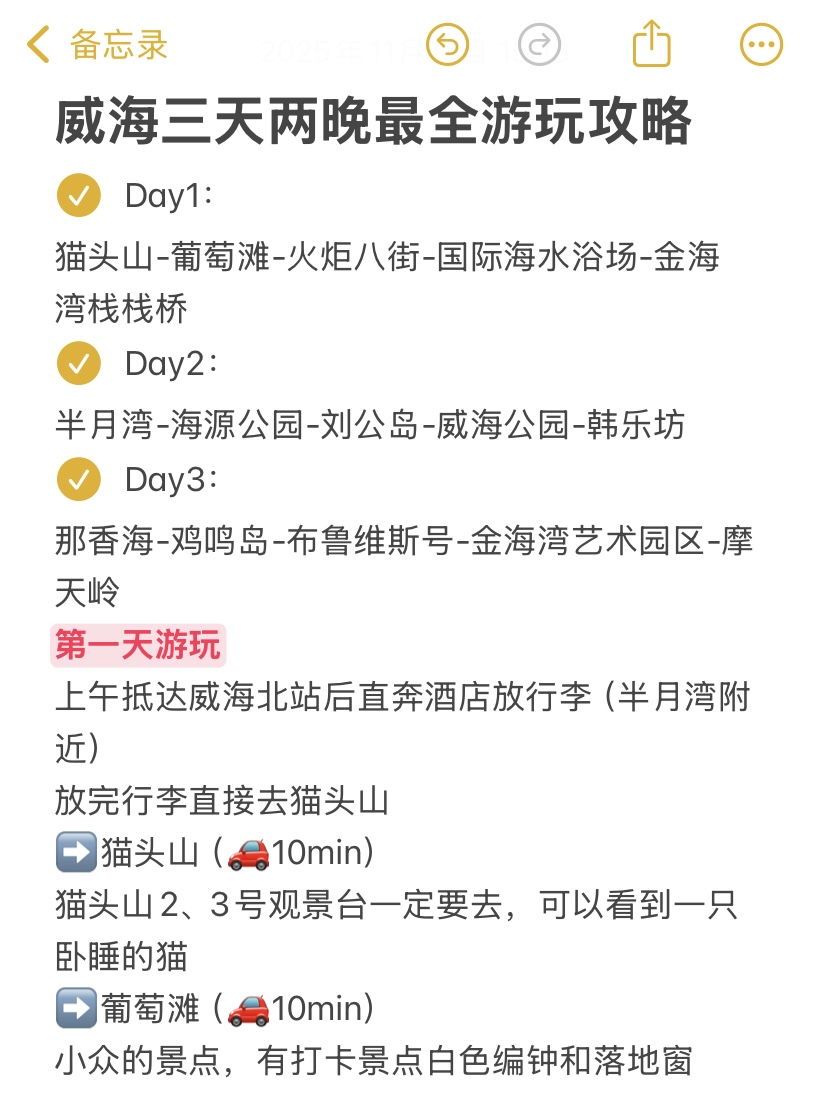Toggle the Day3 checkbox
The height and width of the screenshot is (1104, 828).
tap(79, 479)
